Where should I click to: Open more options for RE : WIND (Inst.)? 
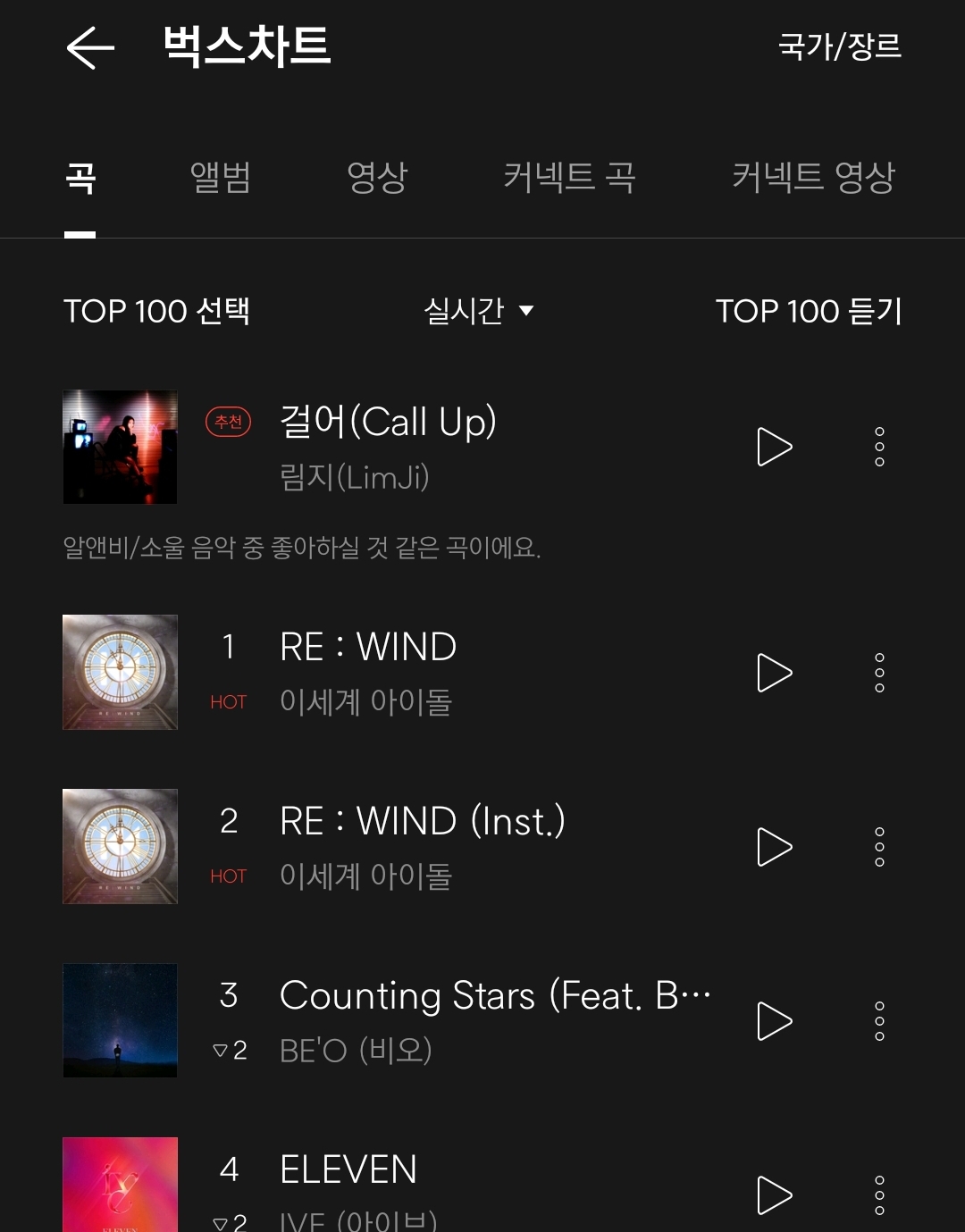pyautogui.click(x=879, y=847)
